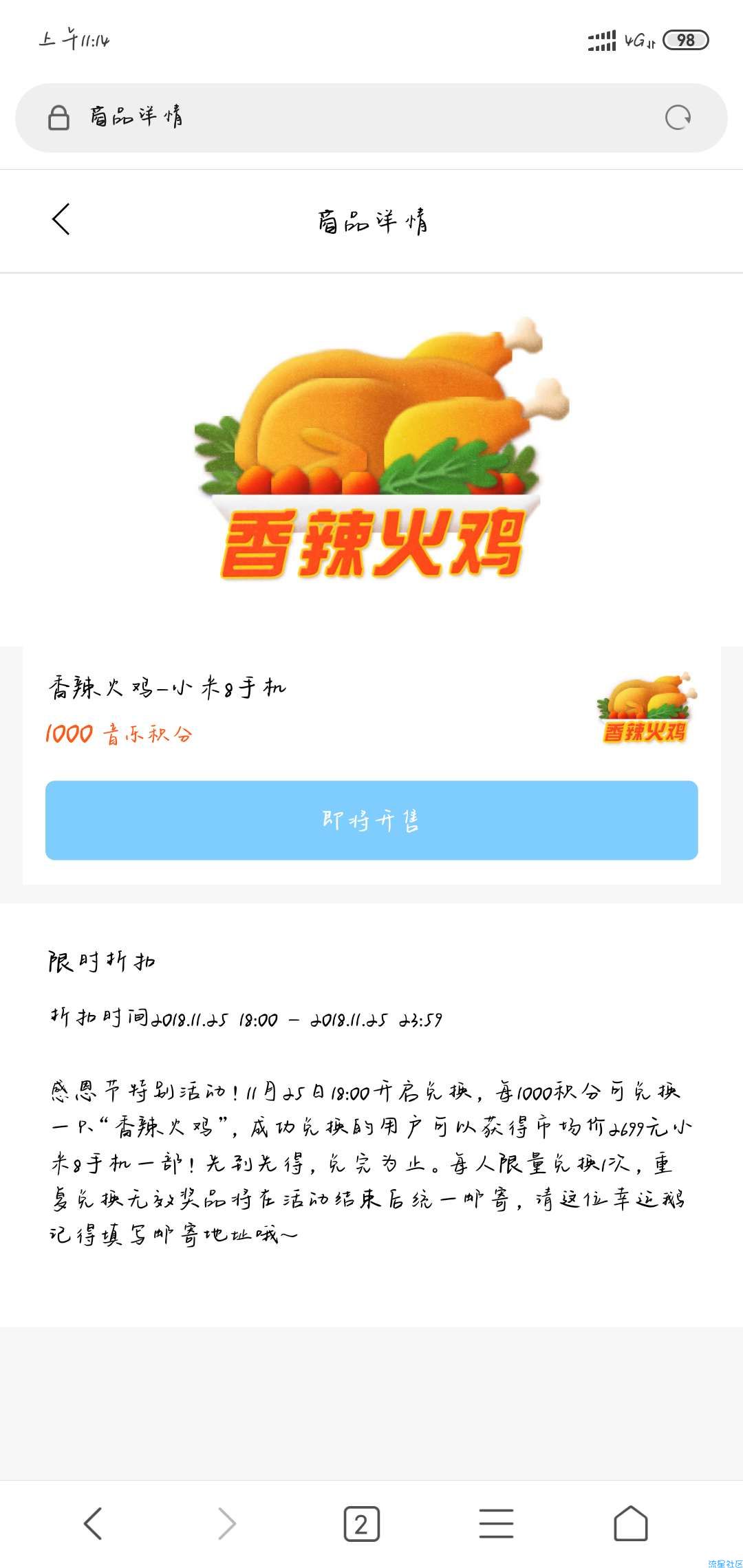The image size is (743, 1568).
Task: Tap the 即将开售 button
Action: coord(371,820)
